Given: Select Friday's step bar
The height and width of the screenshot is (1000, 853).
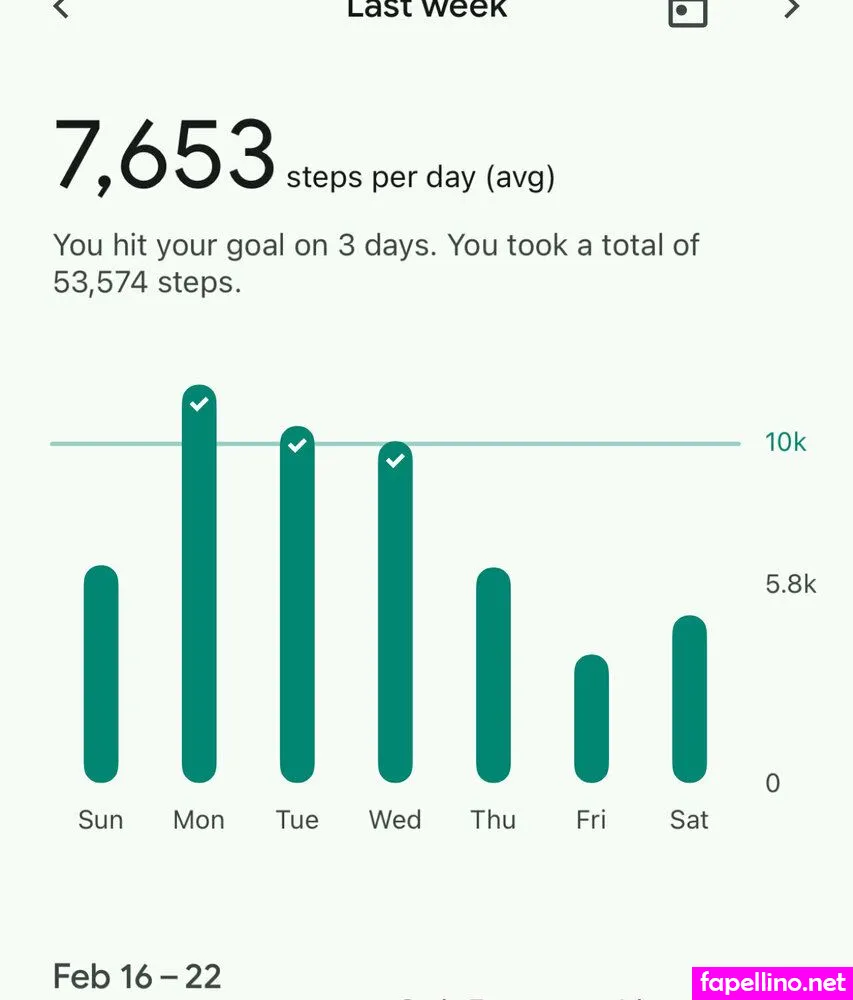Looking at the screenshot, I should pyautogui.click(x=592, y=719).
